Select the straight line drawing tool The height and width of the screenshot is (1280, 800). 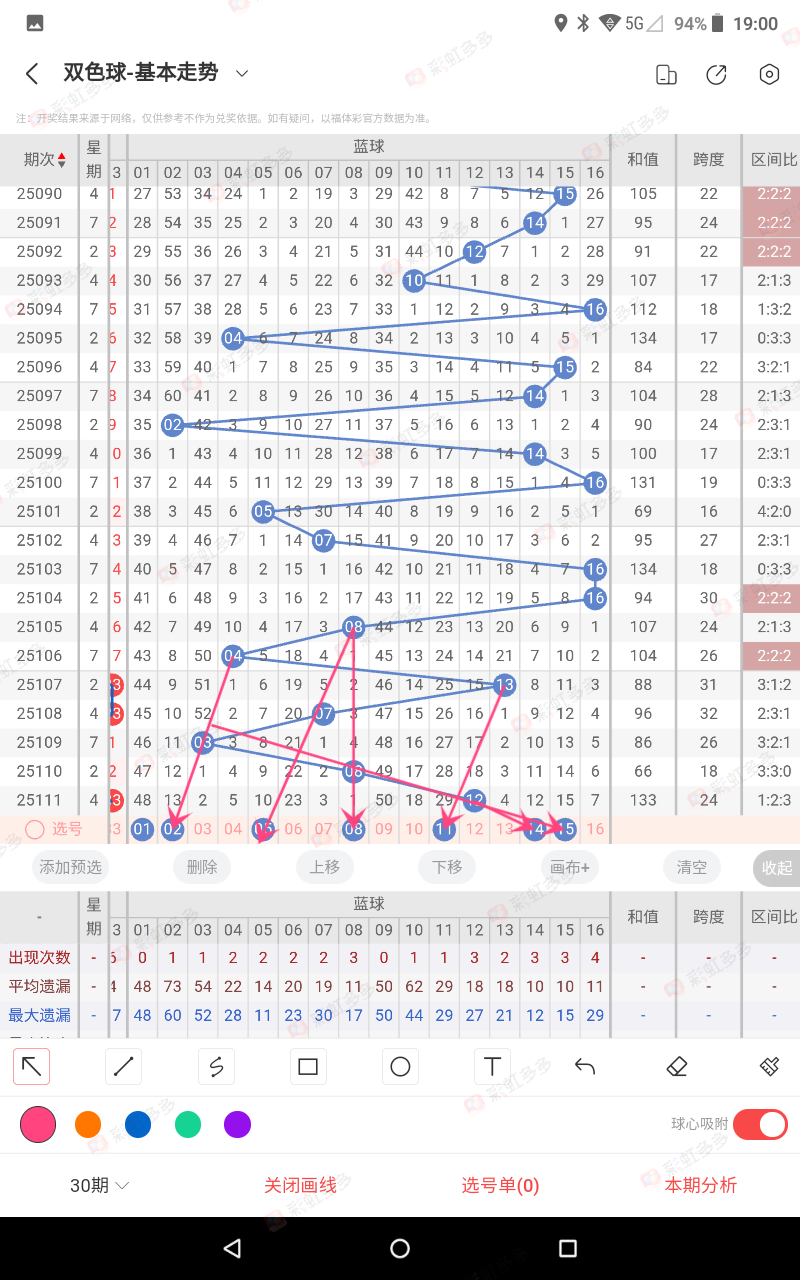(124, 1067)
